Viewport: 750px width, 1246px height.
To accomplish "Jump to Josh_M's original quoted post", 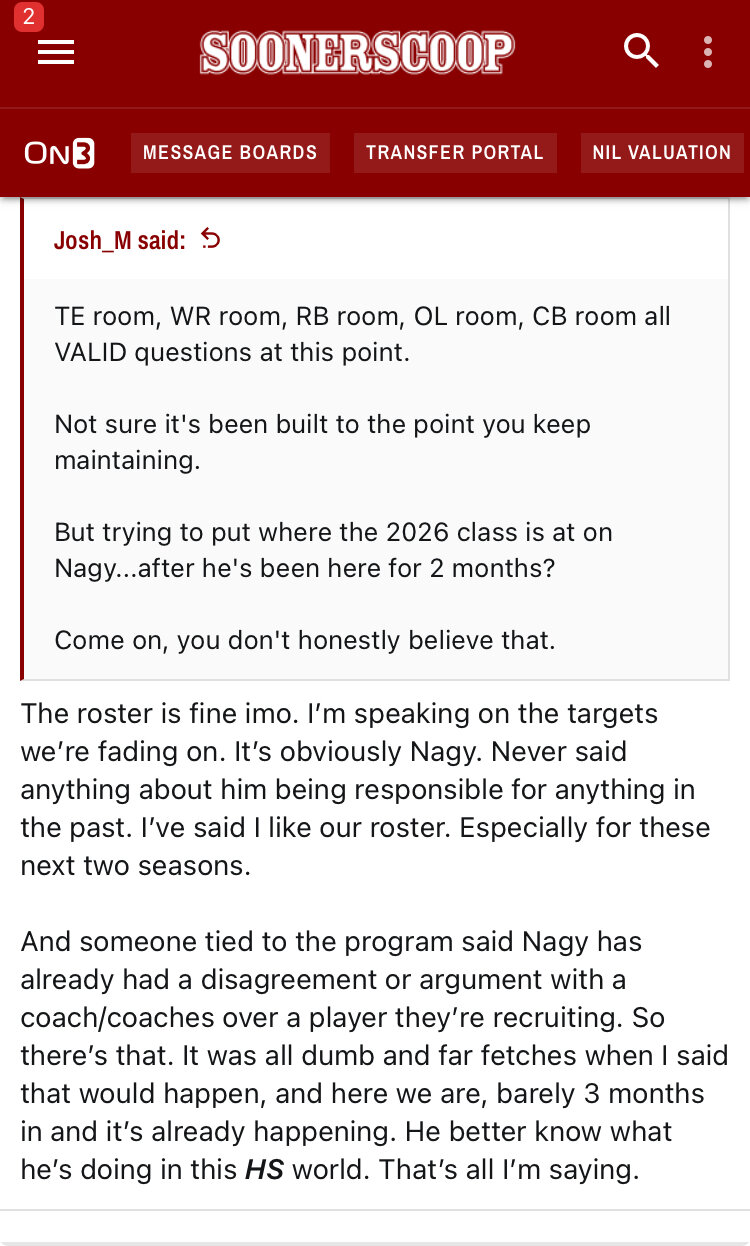I will [x=210, y=239].
